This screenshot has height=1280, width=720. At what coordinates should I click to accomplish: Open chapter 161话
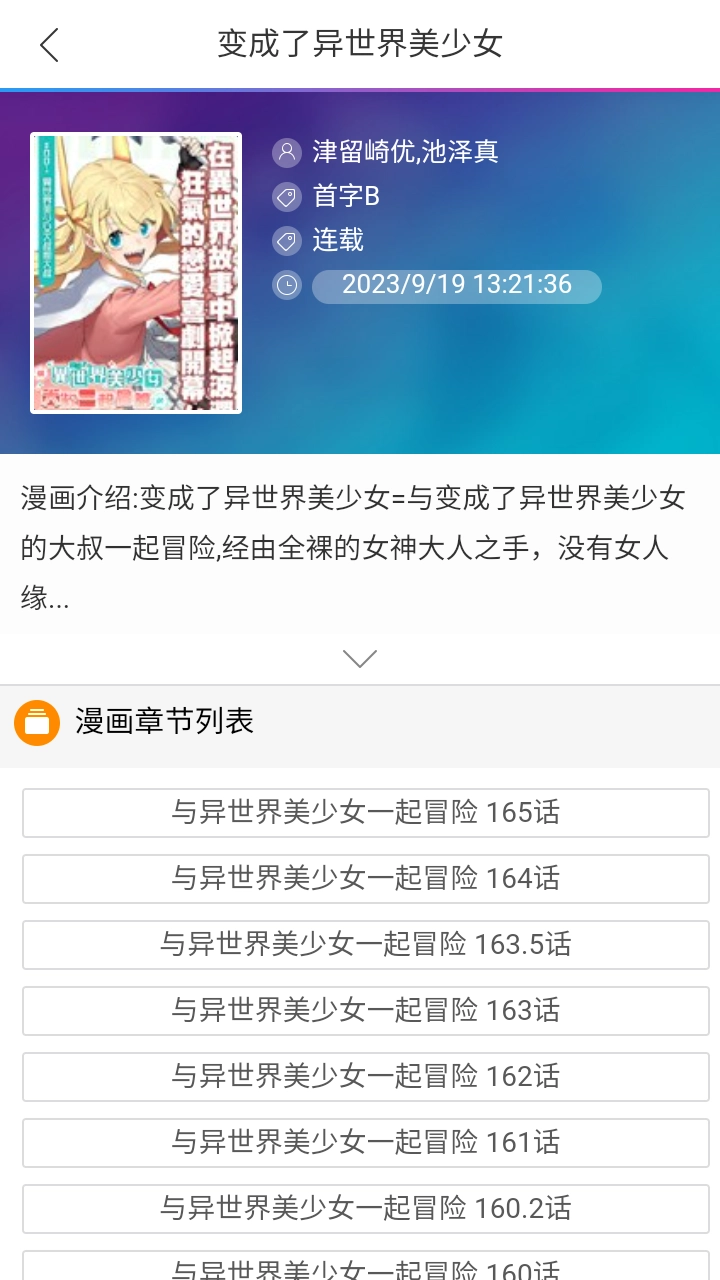tap(360, 1142)
